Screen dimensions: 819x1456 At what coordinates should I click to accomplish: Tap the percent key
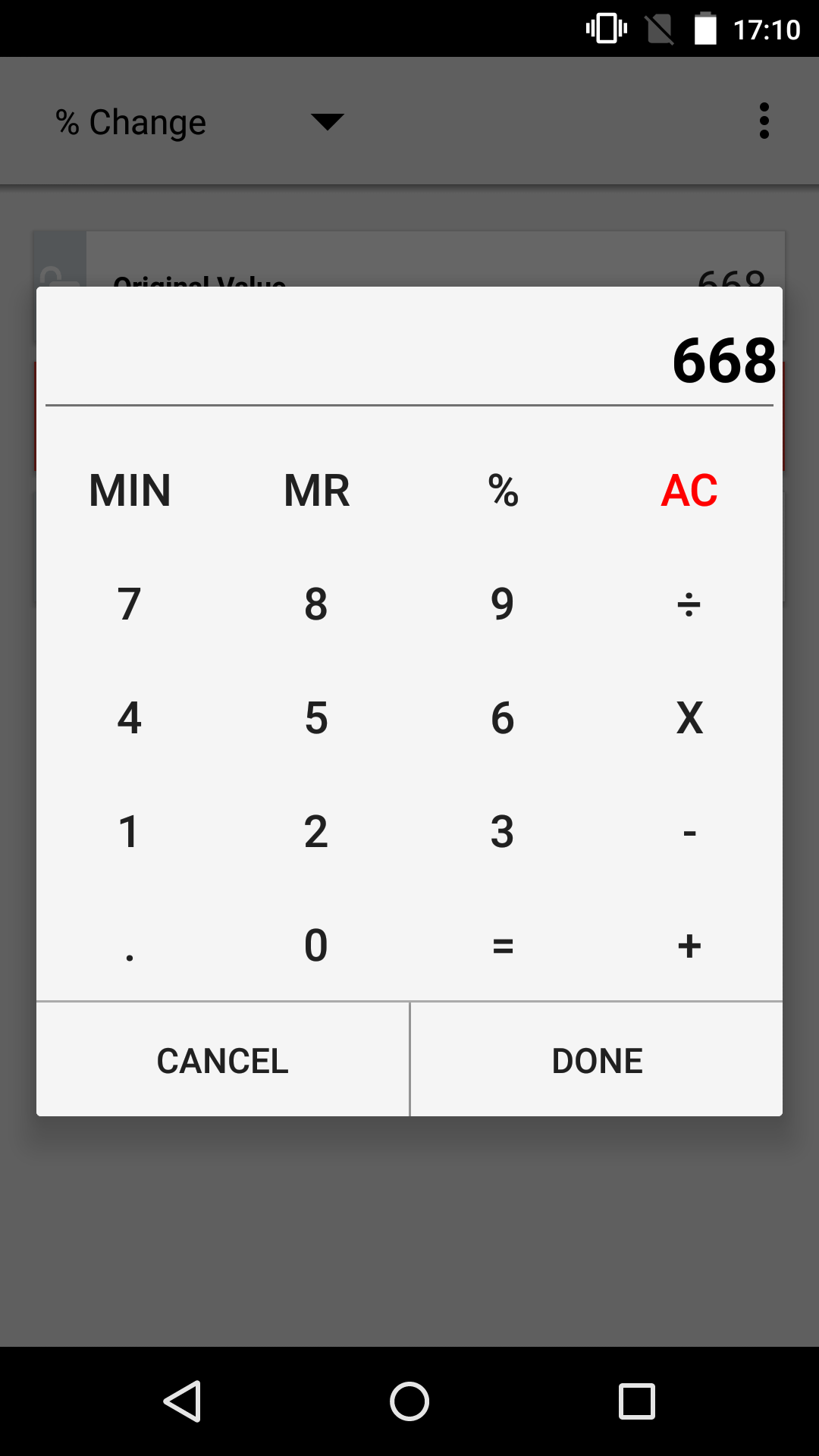click(503, 491)
